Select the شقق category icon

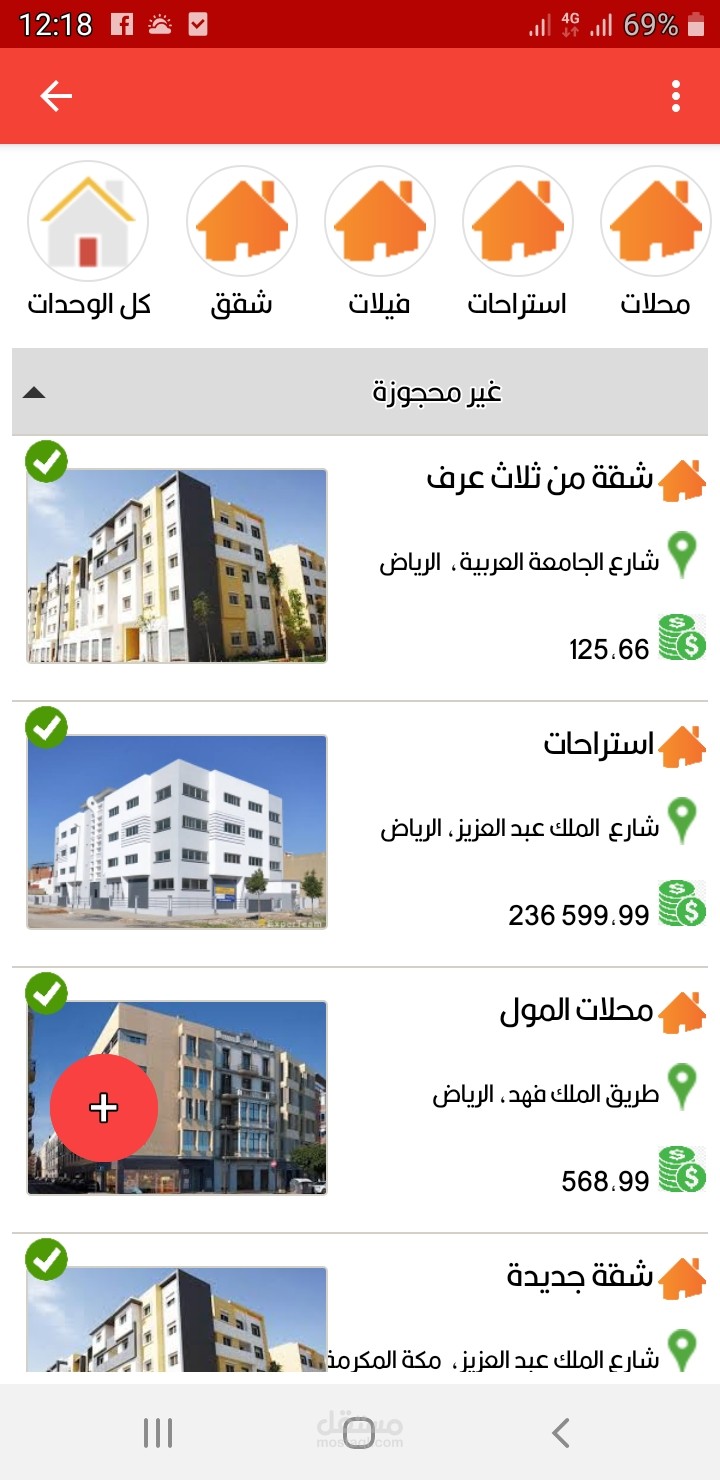241,220
